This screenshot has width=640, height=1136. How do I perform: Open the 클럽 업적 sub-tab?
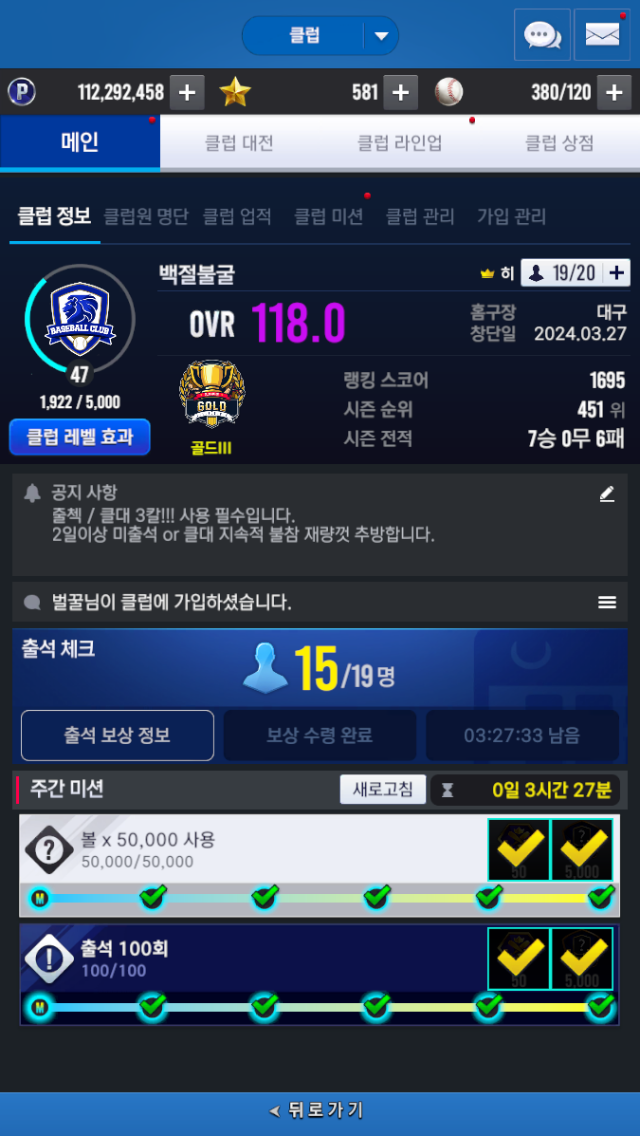tap(237, 216)
